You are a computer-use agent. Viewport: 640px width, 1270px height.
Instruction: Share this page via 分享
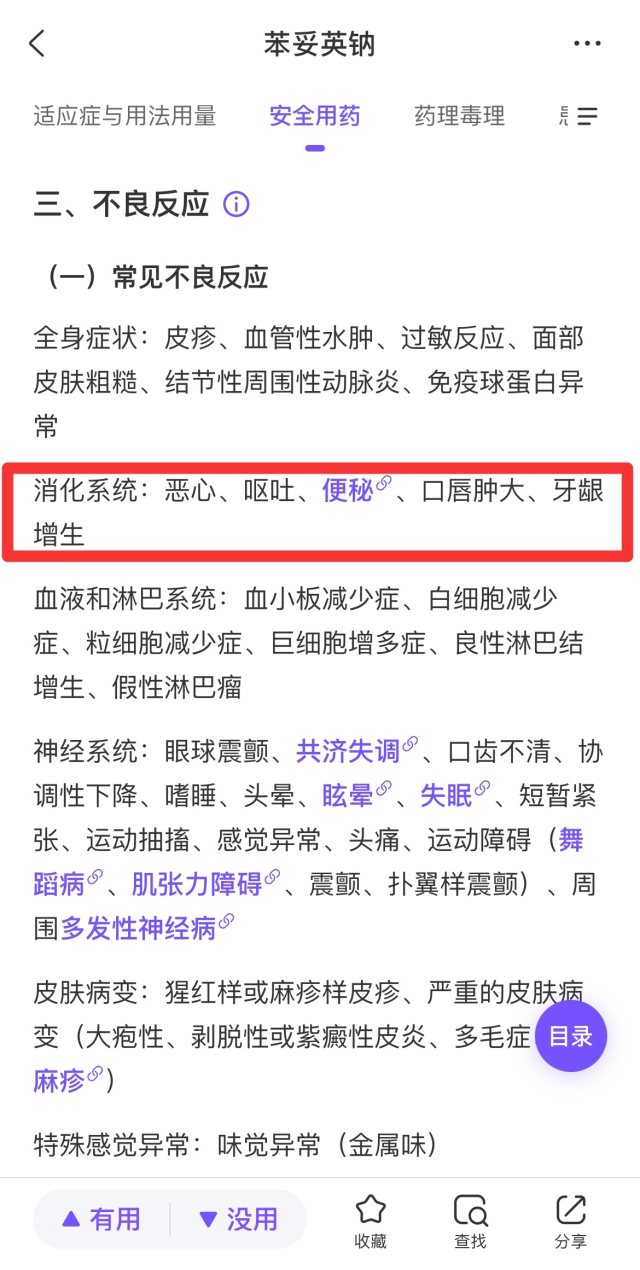(571, 1221)
